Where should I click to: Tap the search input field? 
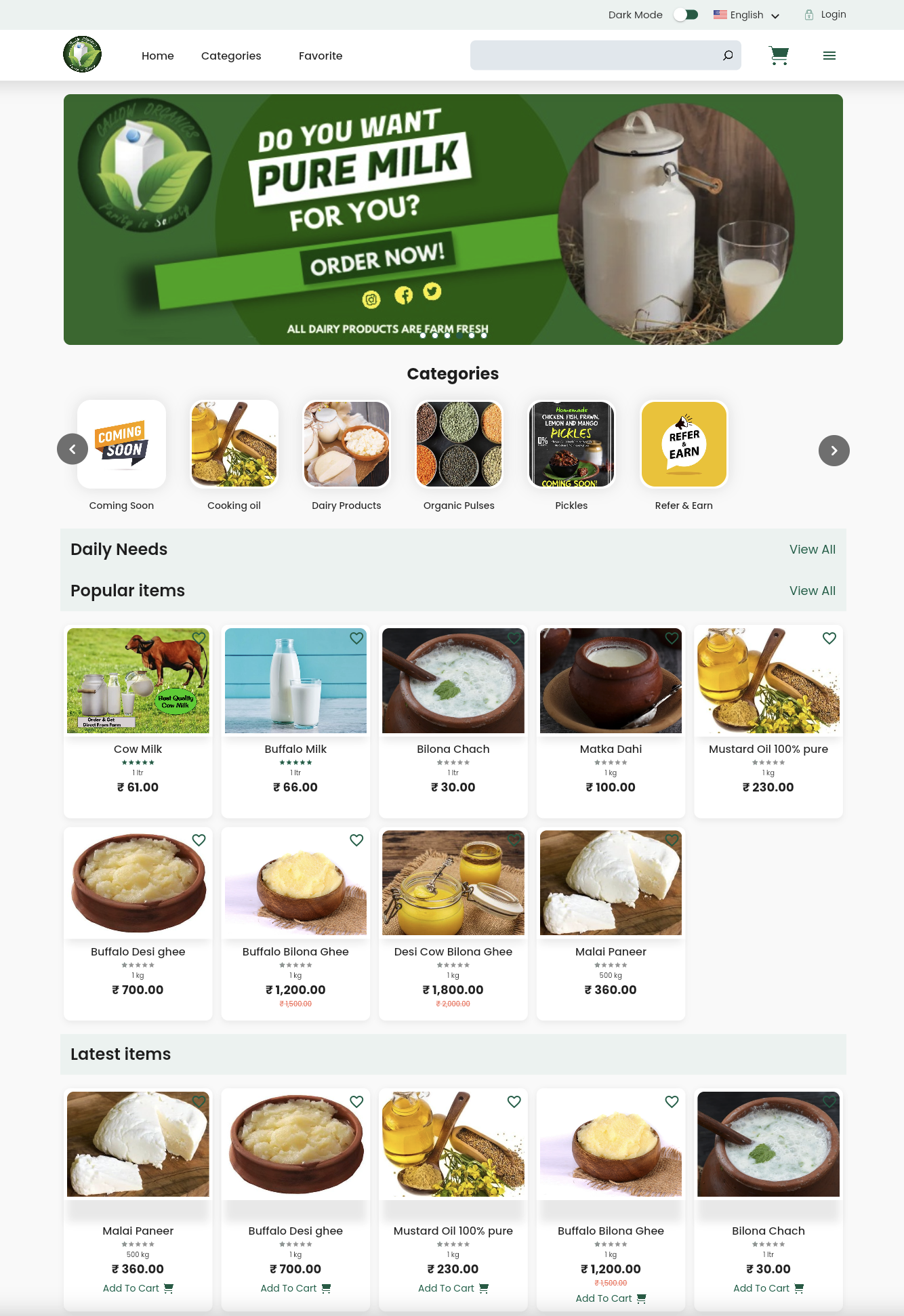coord(593,56)
